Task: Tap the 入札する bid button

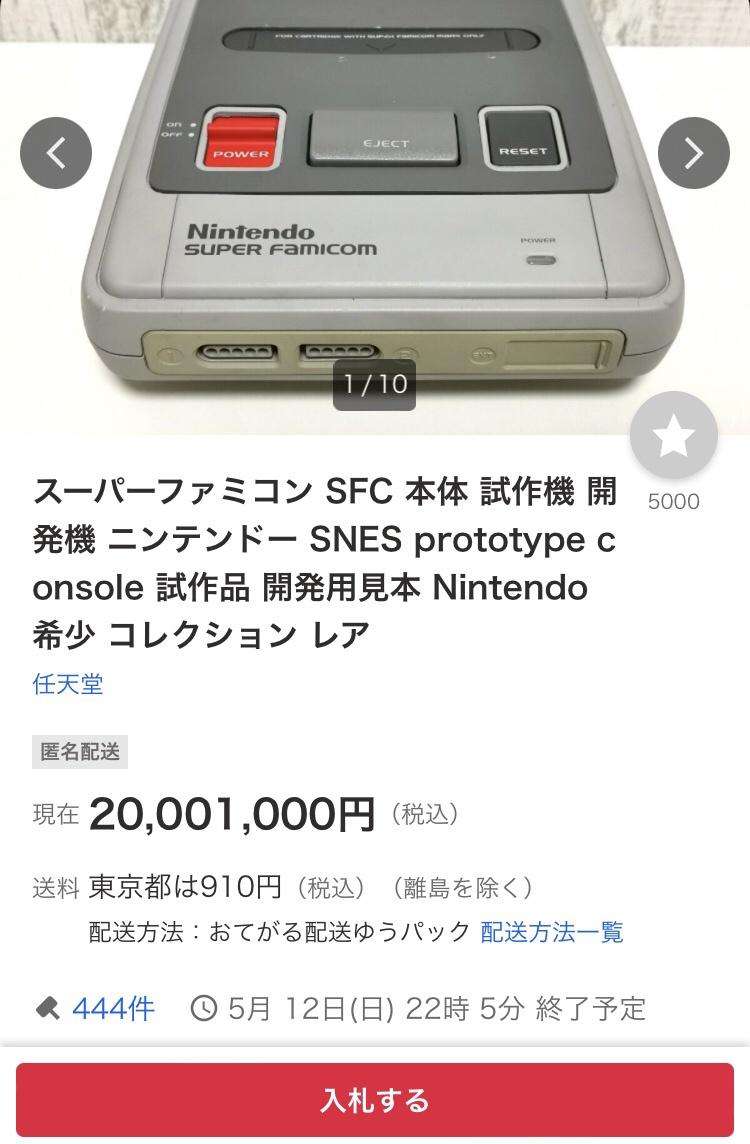Action: (375, 1100)
